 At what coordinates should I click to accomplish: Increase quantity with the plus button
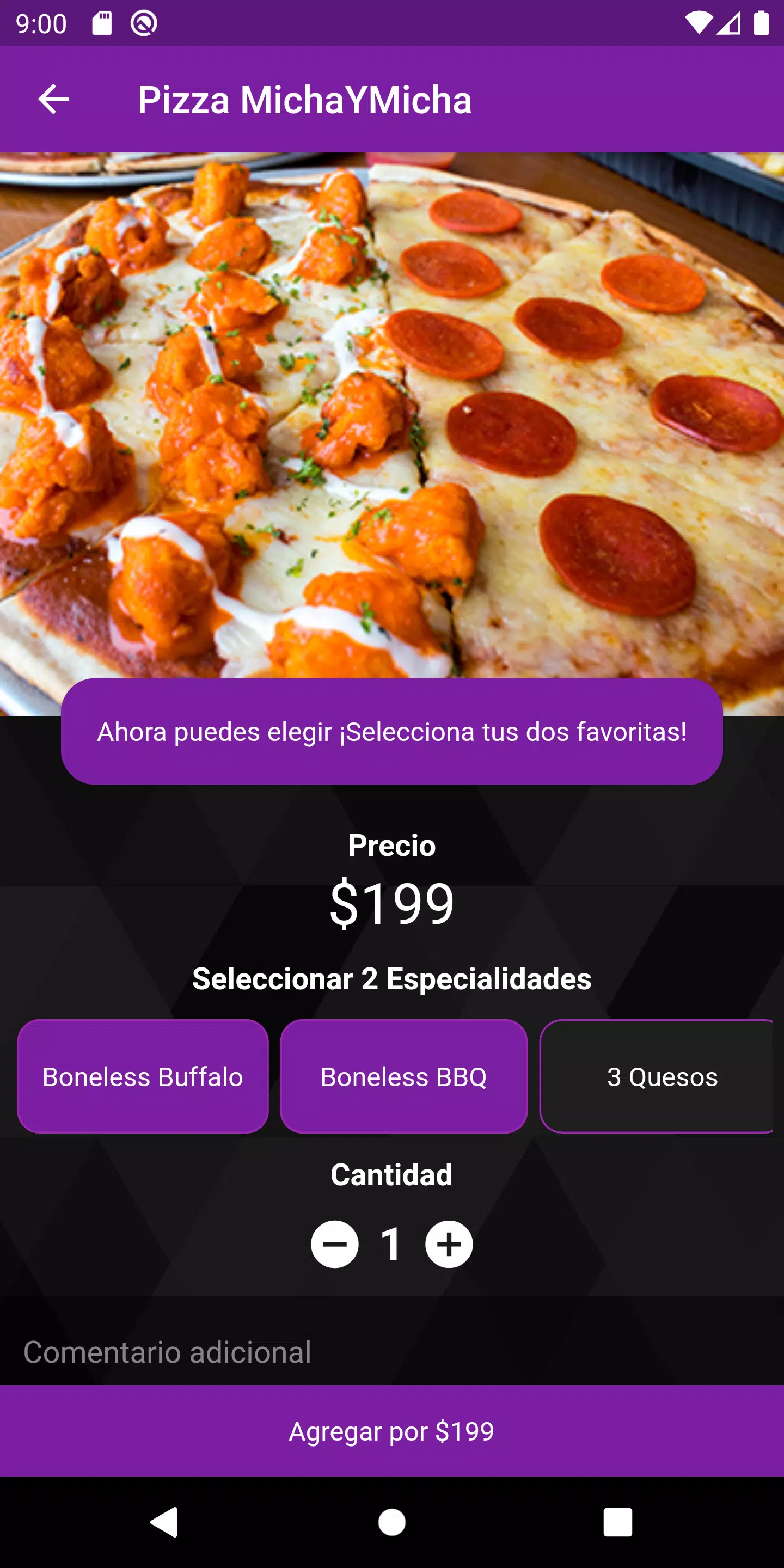(449, 1244)
